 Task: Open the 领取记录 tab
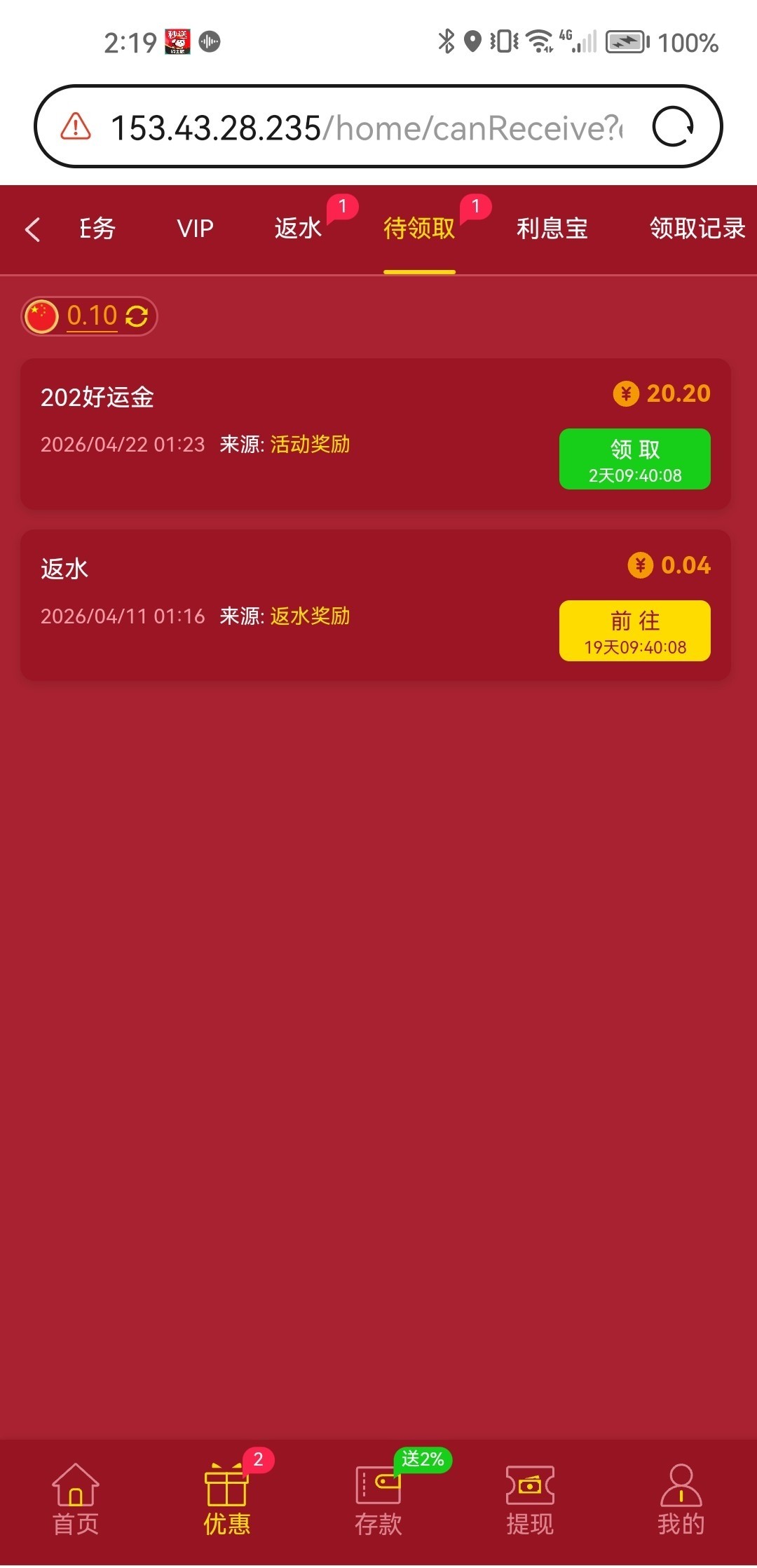pyautogui.click(x=697, y=229)
